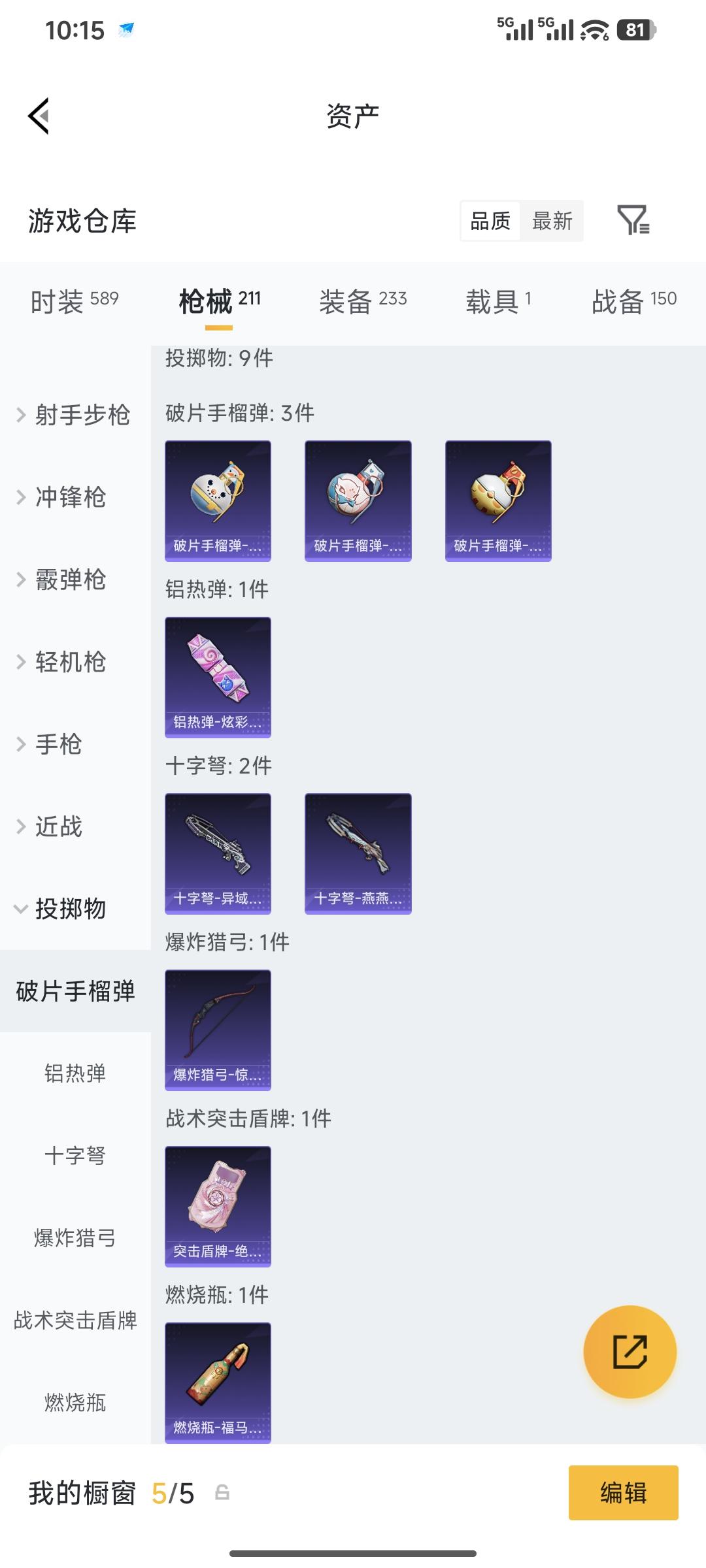Switch to the 载具 tab
The height and width of the screenshot is (1568, 706).
pyautogui.click(x=498, y=301)
